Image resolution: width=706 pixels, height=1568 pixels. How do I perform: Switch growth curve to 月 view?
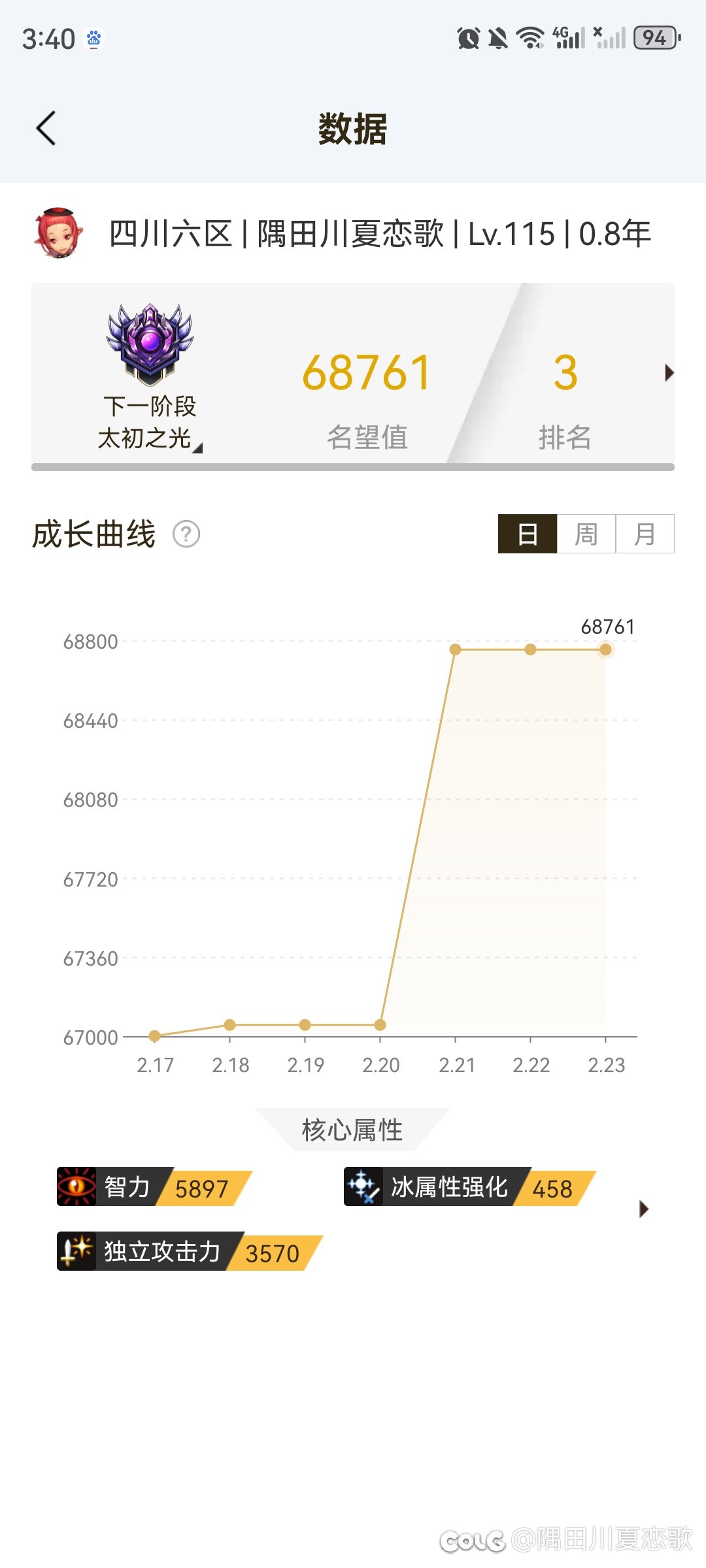click(645, 534)
